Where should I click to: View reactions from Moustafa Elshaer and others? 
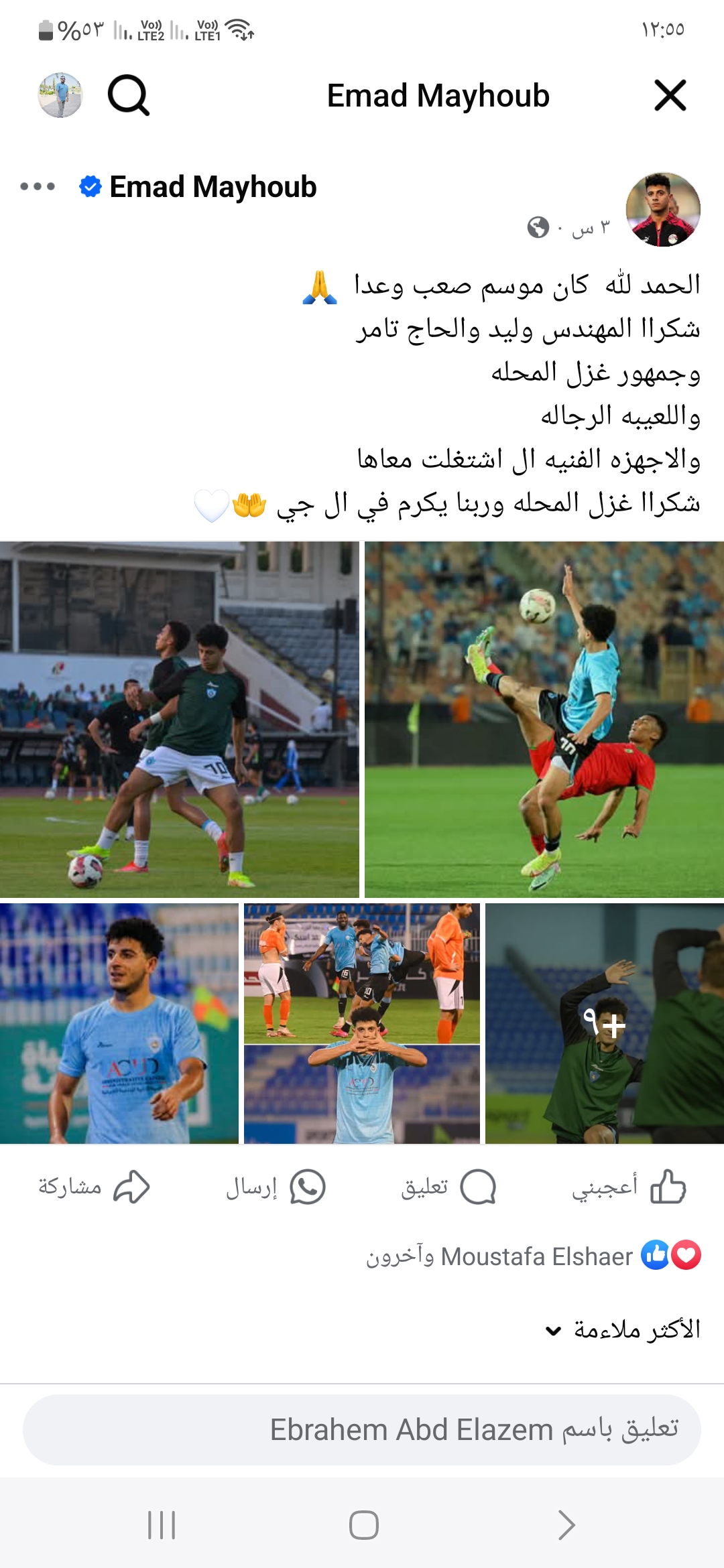(534, 1256)
